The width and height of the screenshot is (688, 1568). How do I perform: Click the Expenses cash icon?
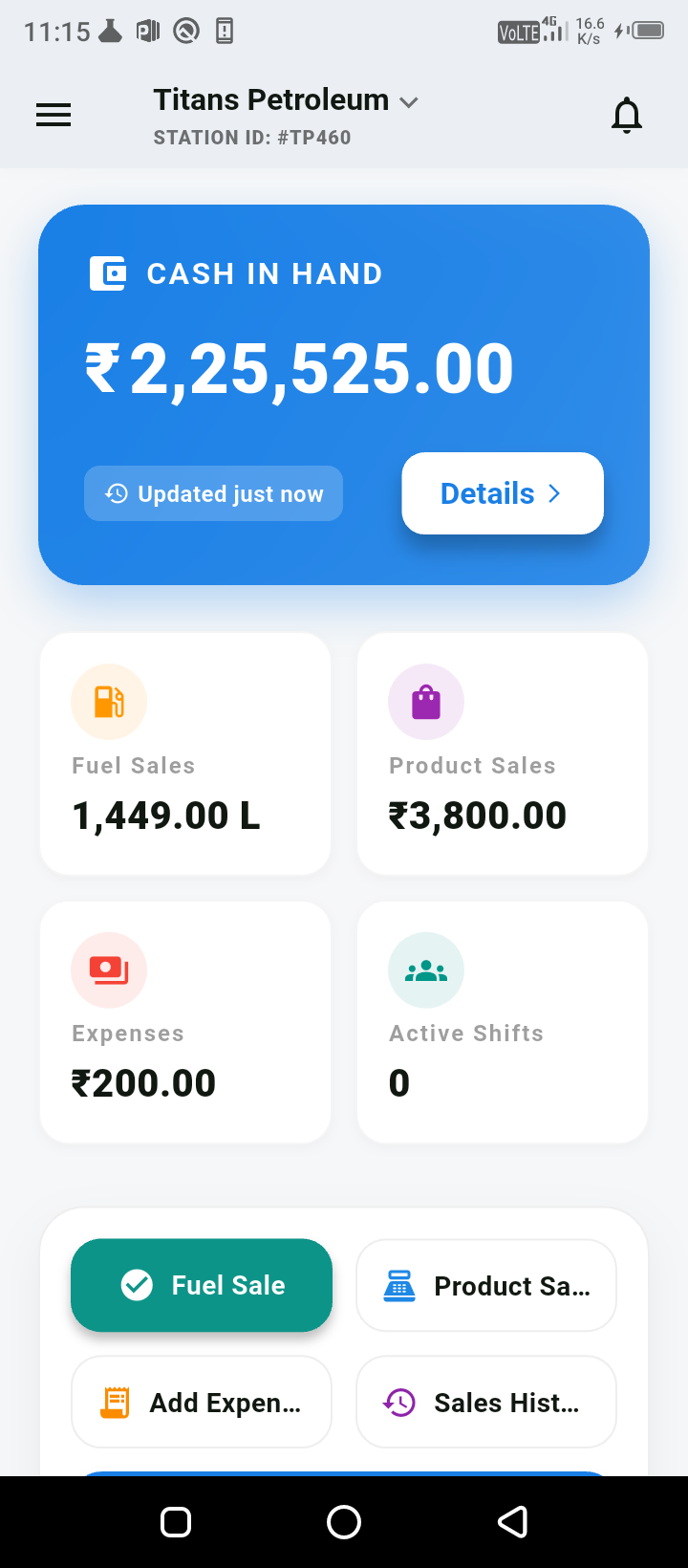[x=108, y=969]
